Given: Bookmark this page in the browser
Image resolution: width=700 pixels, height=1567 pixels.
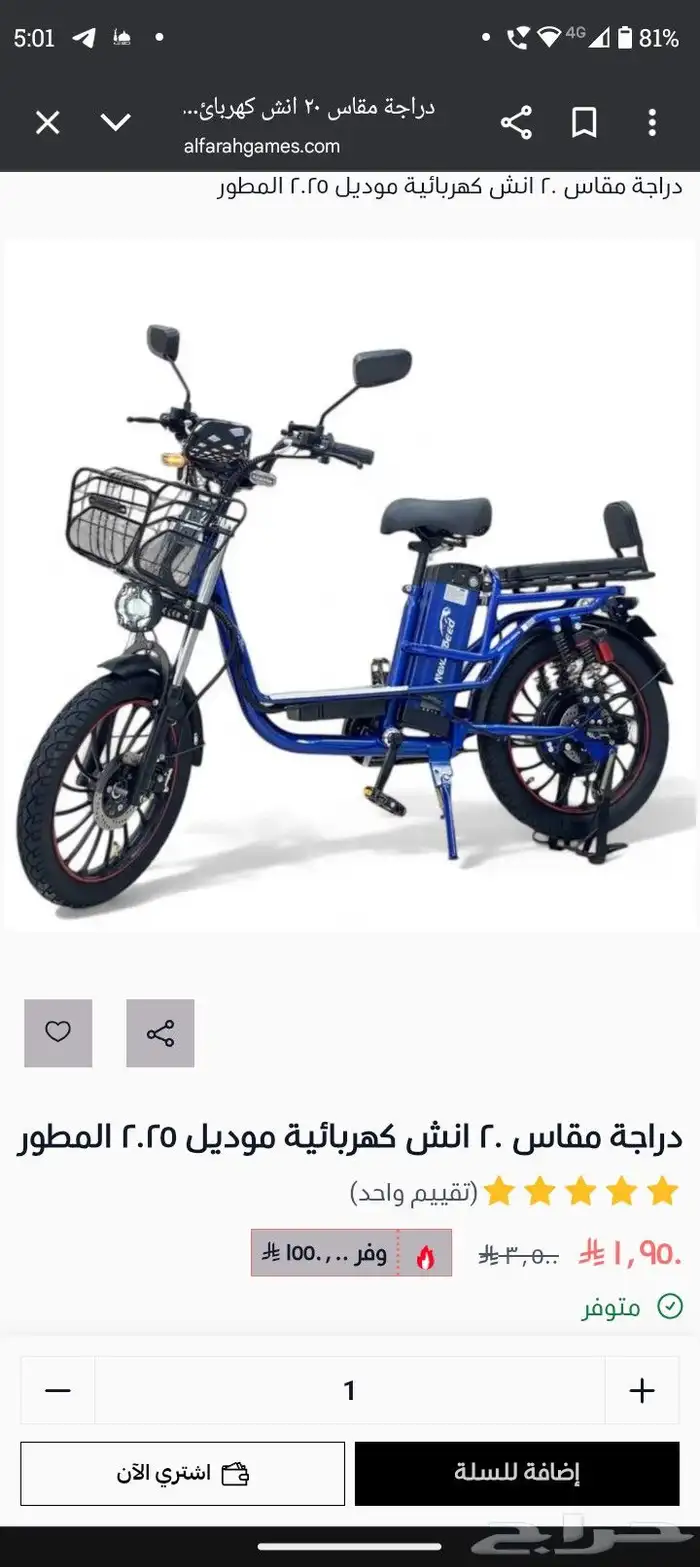Looking at the screenshot, I should [x=584, y=123].
